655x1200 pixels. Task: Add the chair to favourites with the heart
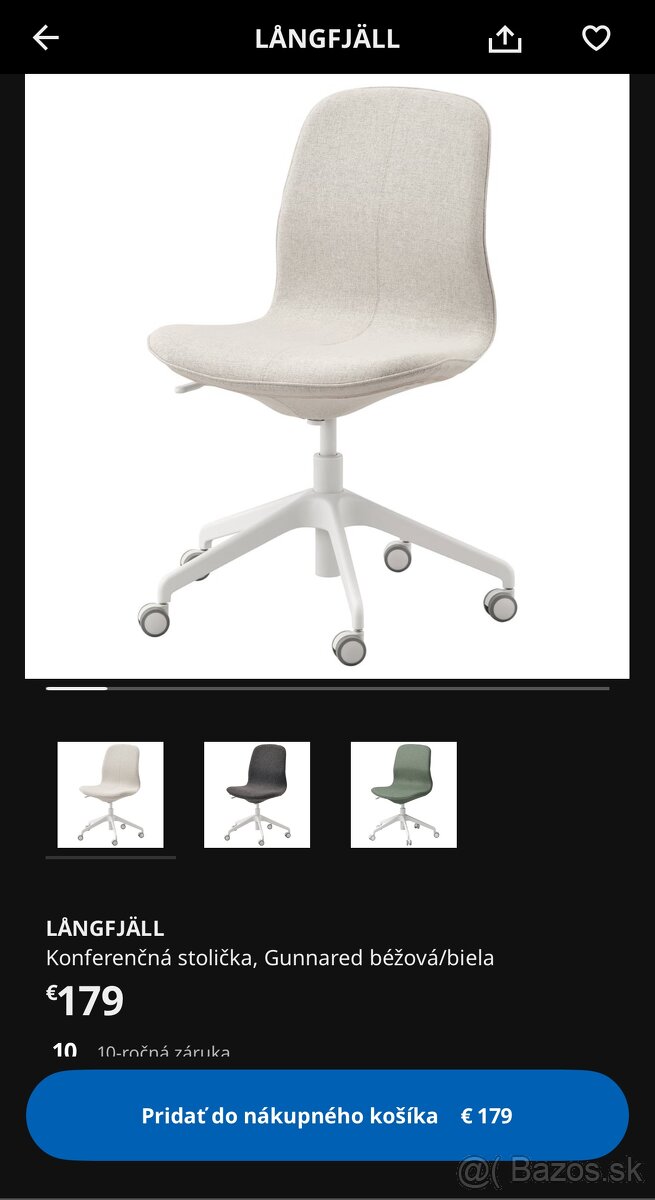(596, 39)
